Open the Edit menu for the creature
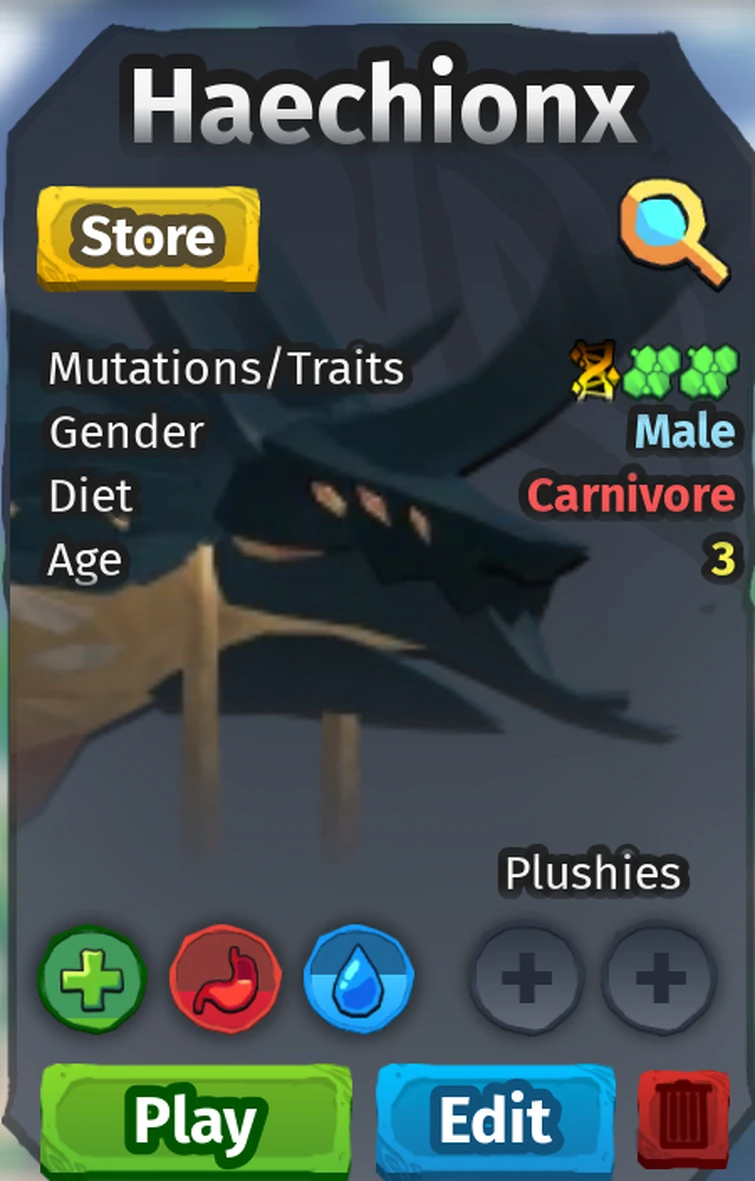 pos(495,1120)
